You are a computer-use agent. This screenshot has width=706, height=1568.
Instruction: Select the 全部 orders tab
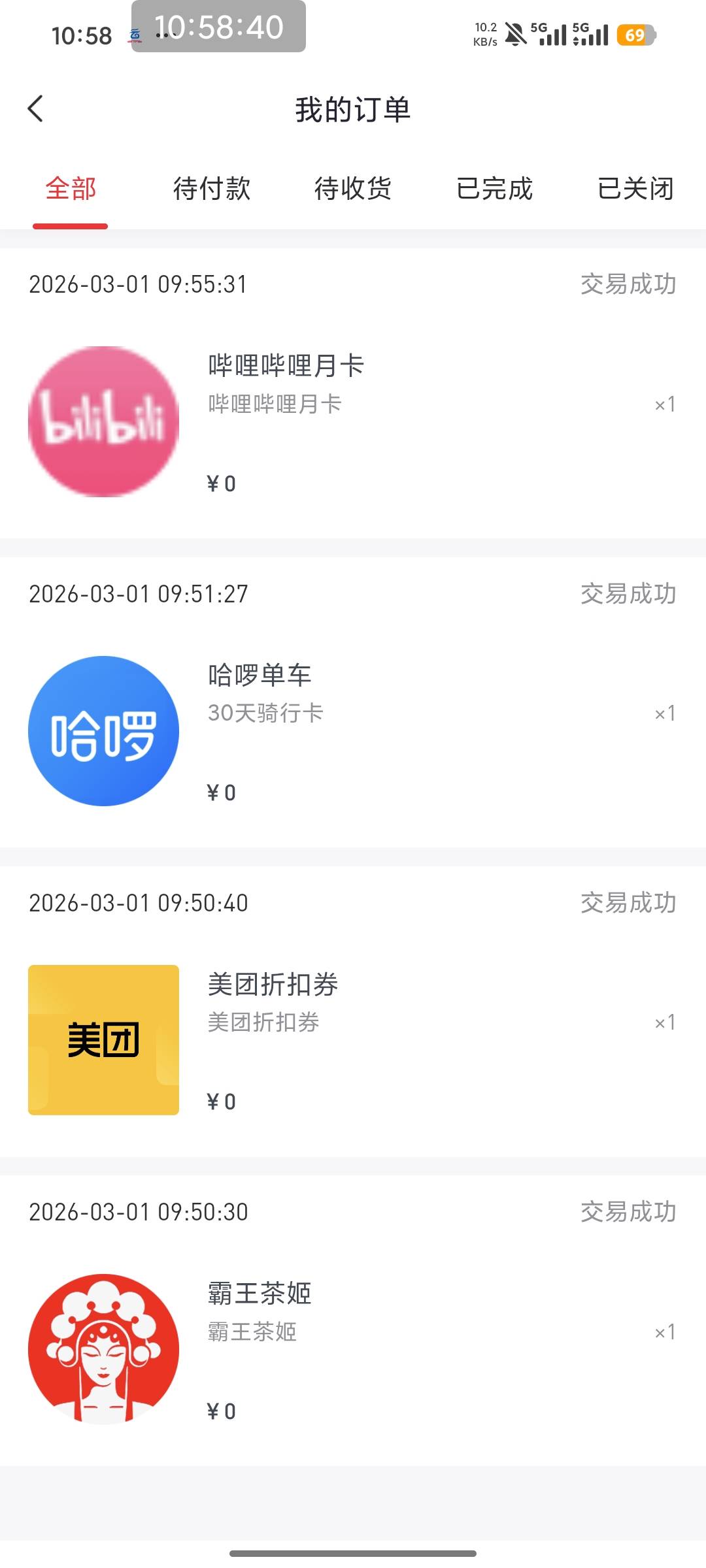click(71, 189)
